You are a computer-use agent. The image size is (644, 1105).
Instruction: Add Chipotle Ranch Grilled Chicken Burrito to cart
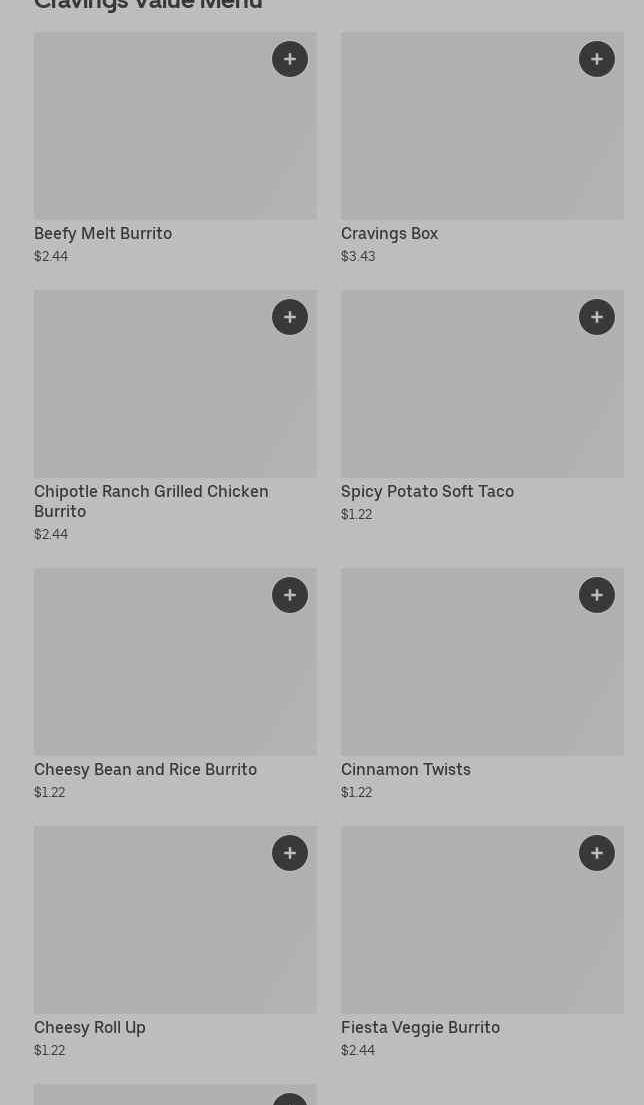tap(290, 317)
